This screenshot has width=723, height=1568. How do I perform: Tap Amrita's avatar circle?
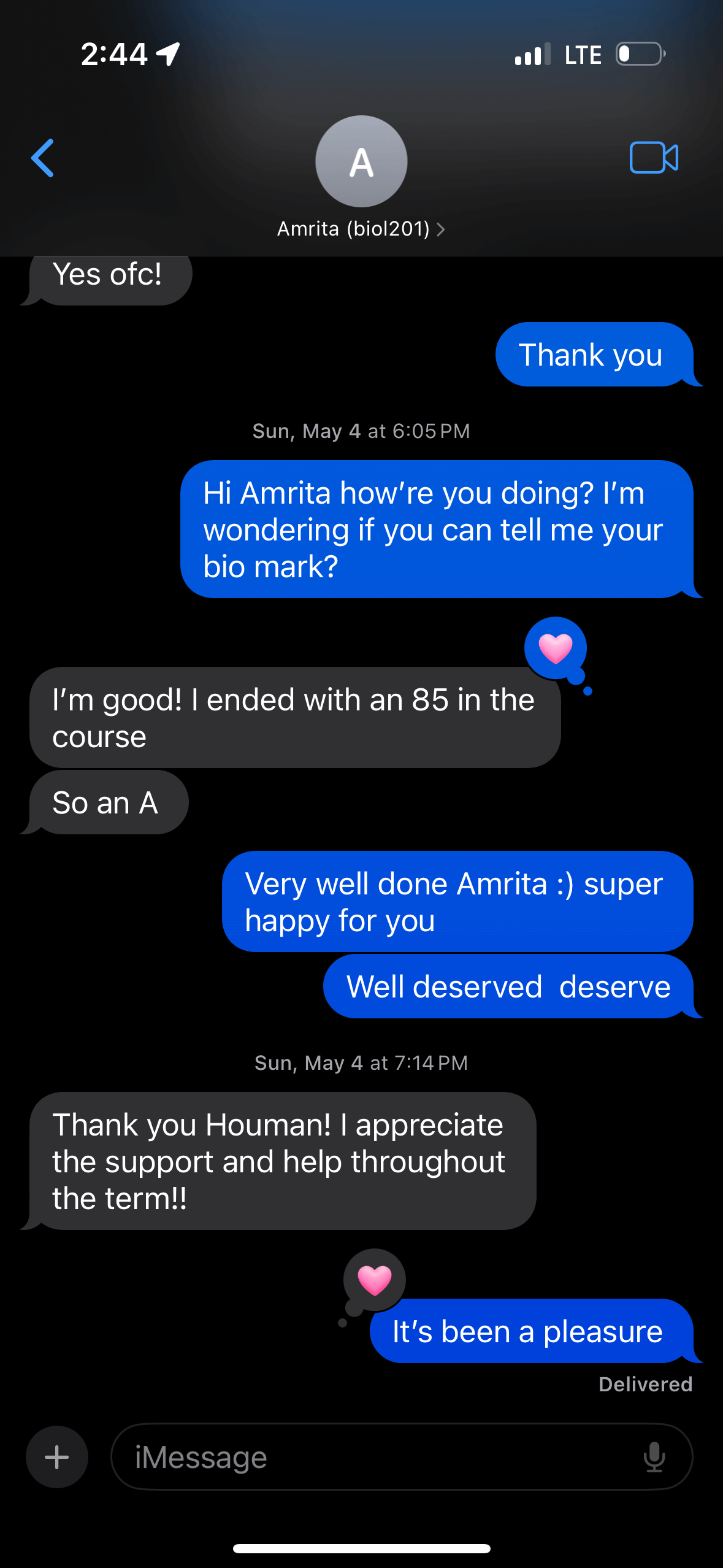click(x=361, y=161)
